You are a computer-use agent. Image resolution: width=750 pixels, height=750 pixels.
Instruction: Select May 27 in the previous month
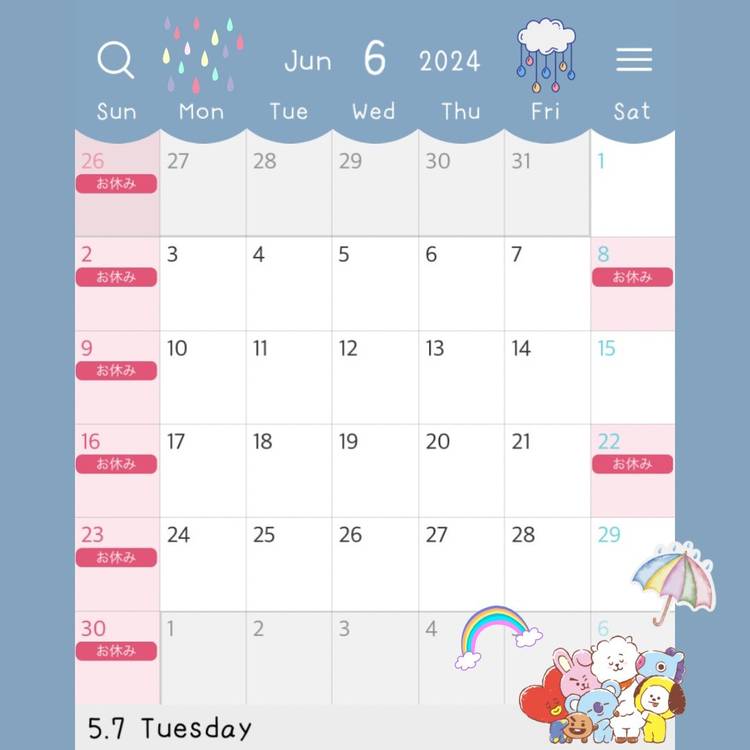click(x=203, y=190)
